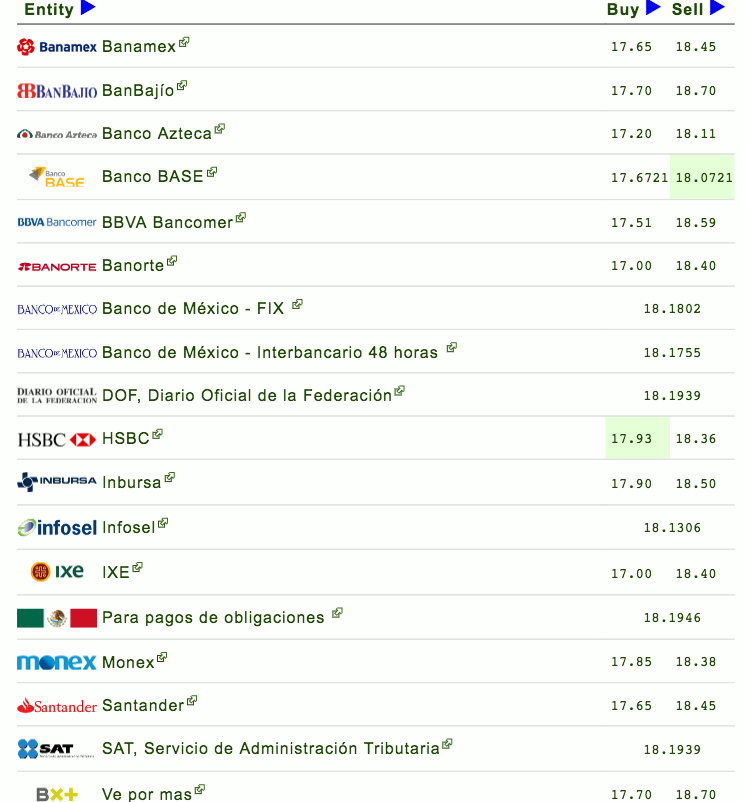Image resolution: width=743 pixels, height=802 pixels.
Task: Open the Inbursa link
Action: (x=131, y=483)
